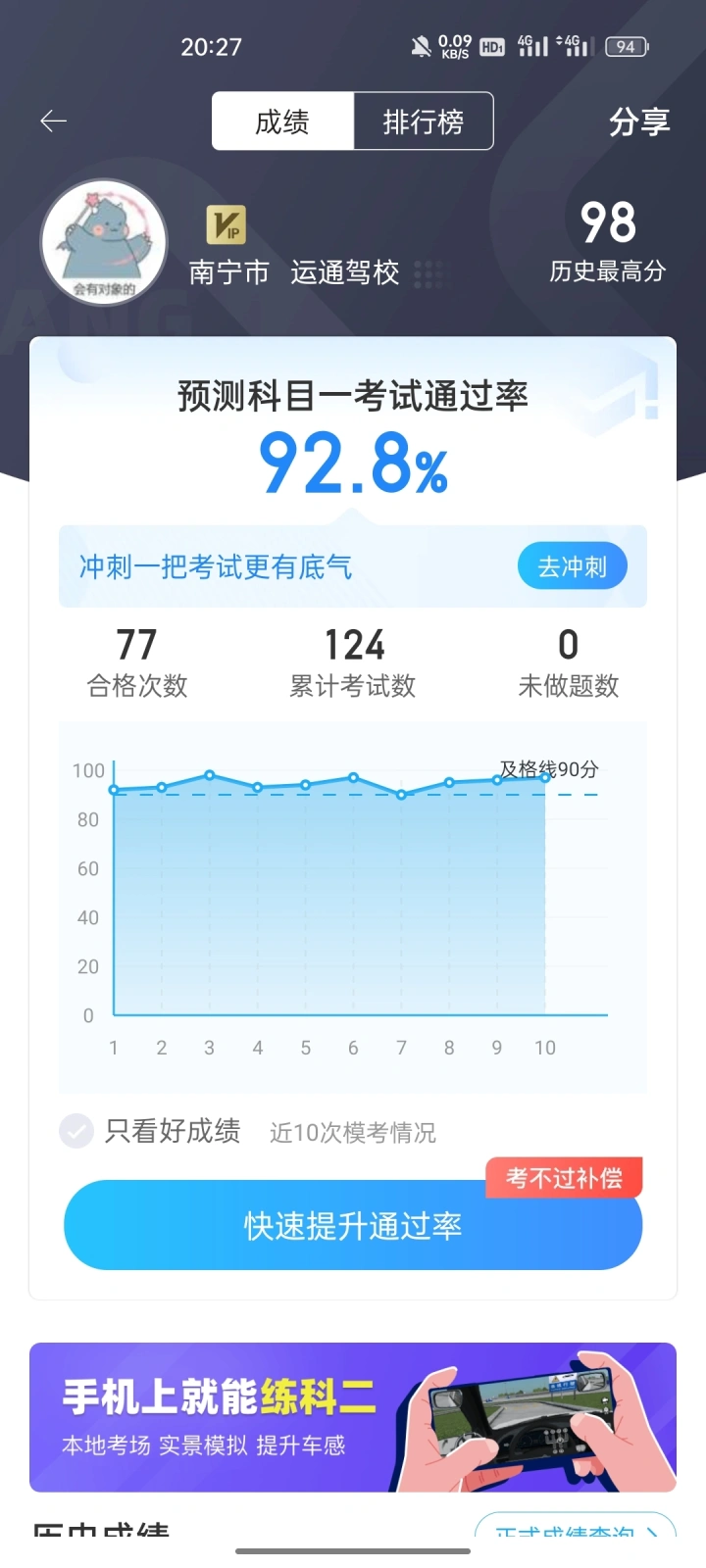Tap 分享 to share results
Image resolution: width=706 pixels, height=1568 pixels.
(639, 122)
